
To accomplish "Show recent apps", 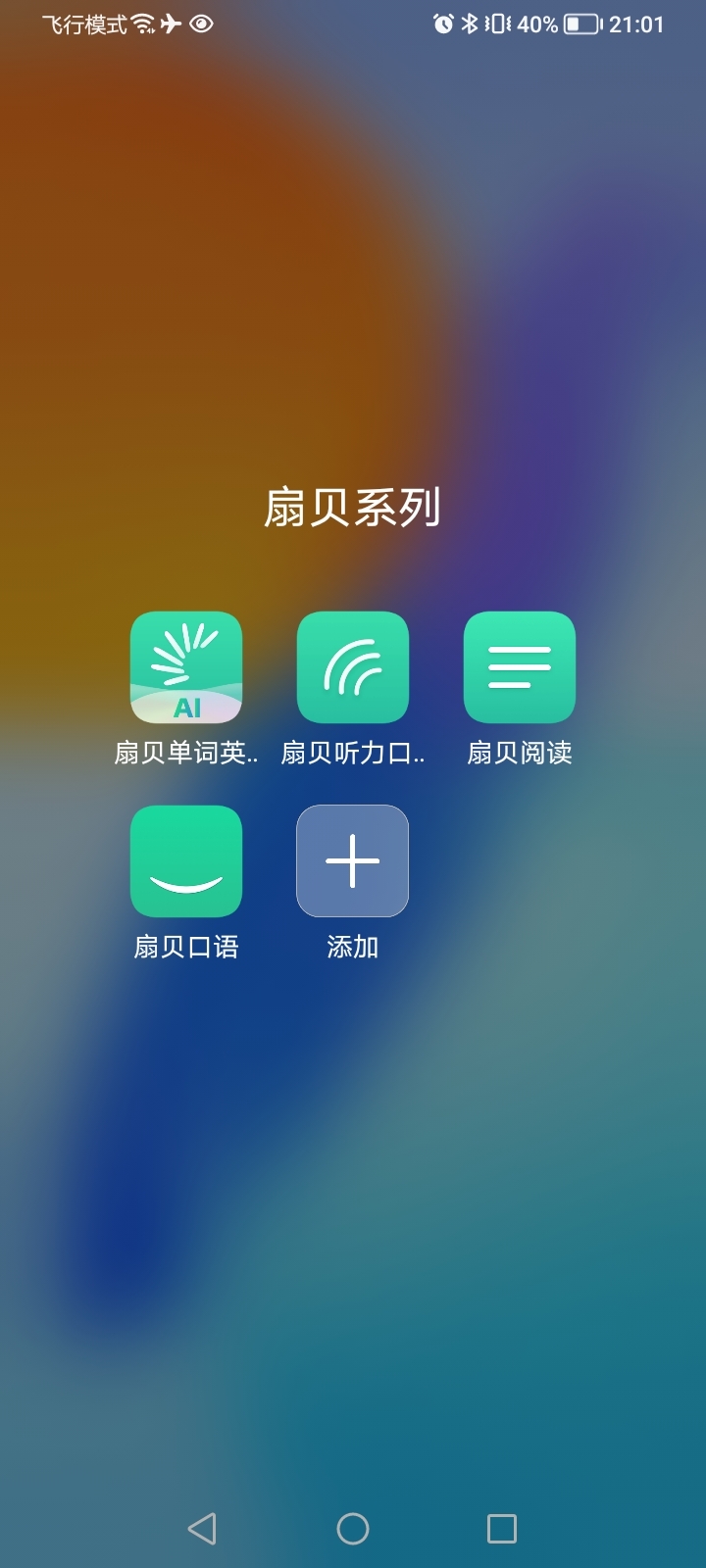I will tap(502, 1528).
